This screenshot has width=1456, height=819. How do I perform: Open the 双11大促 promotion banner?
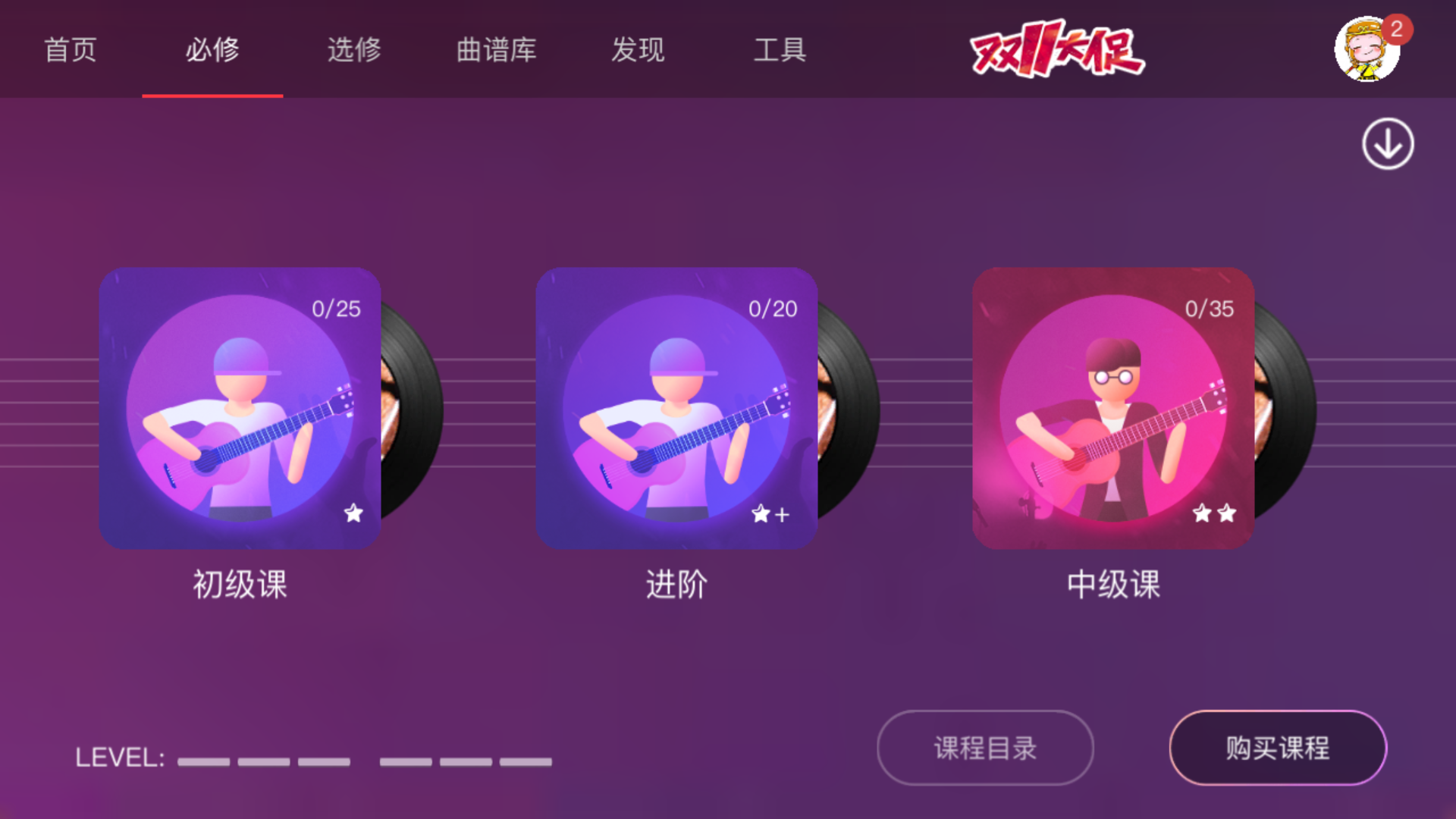click(1057, 50)
